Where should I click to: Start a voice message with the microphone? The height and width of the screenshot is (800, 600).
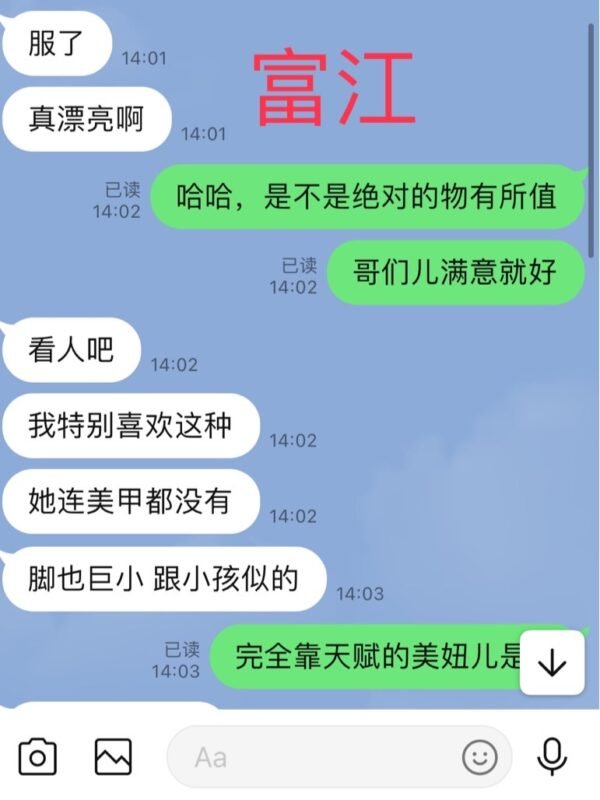(x=552, y=757)
